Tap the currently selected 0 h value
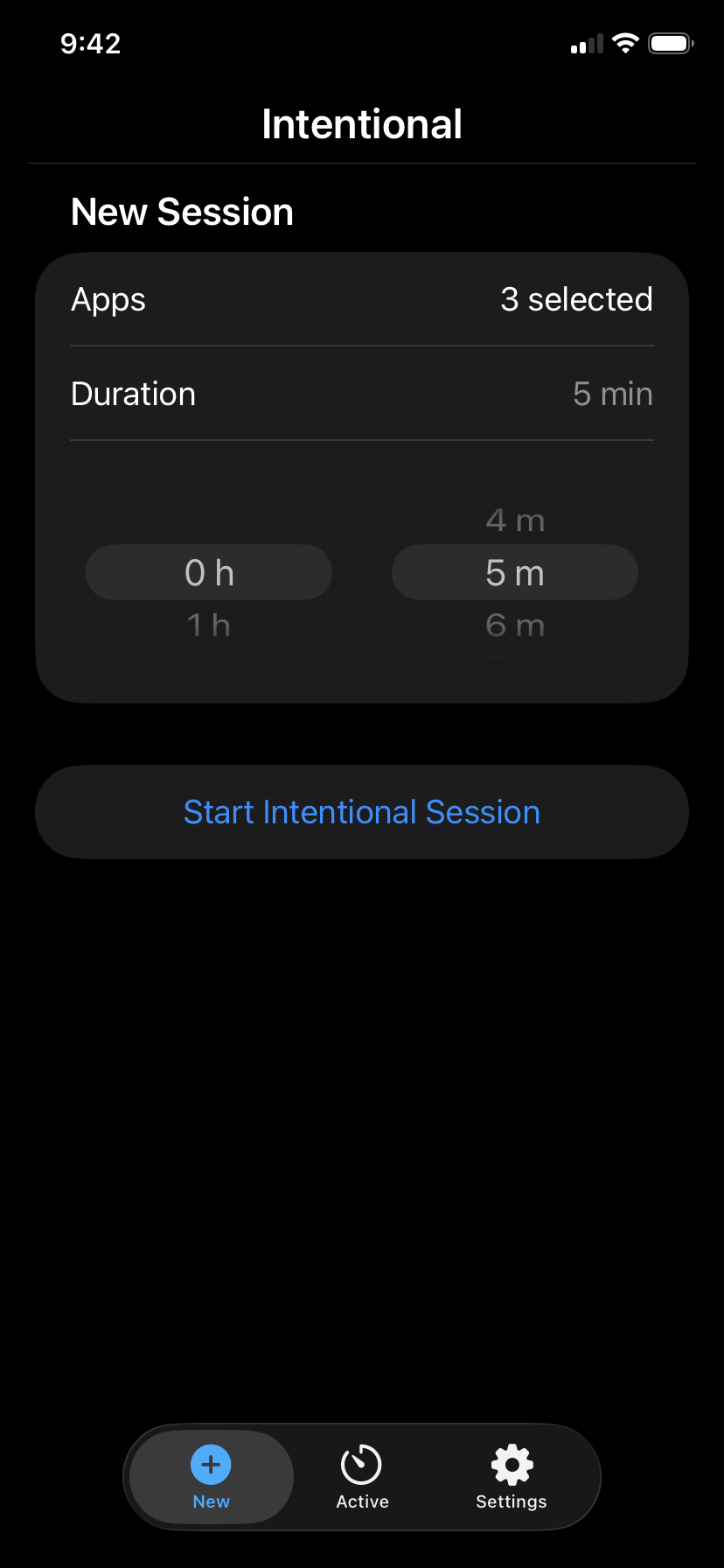Viewport: 724px width, 1568px height. 208,571
